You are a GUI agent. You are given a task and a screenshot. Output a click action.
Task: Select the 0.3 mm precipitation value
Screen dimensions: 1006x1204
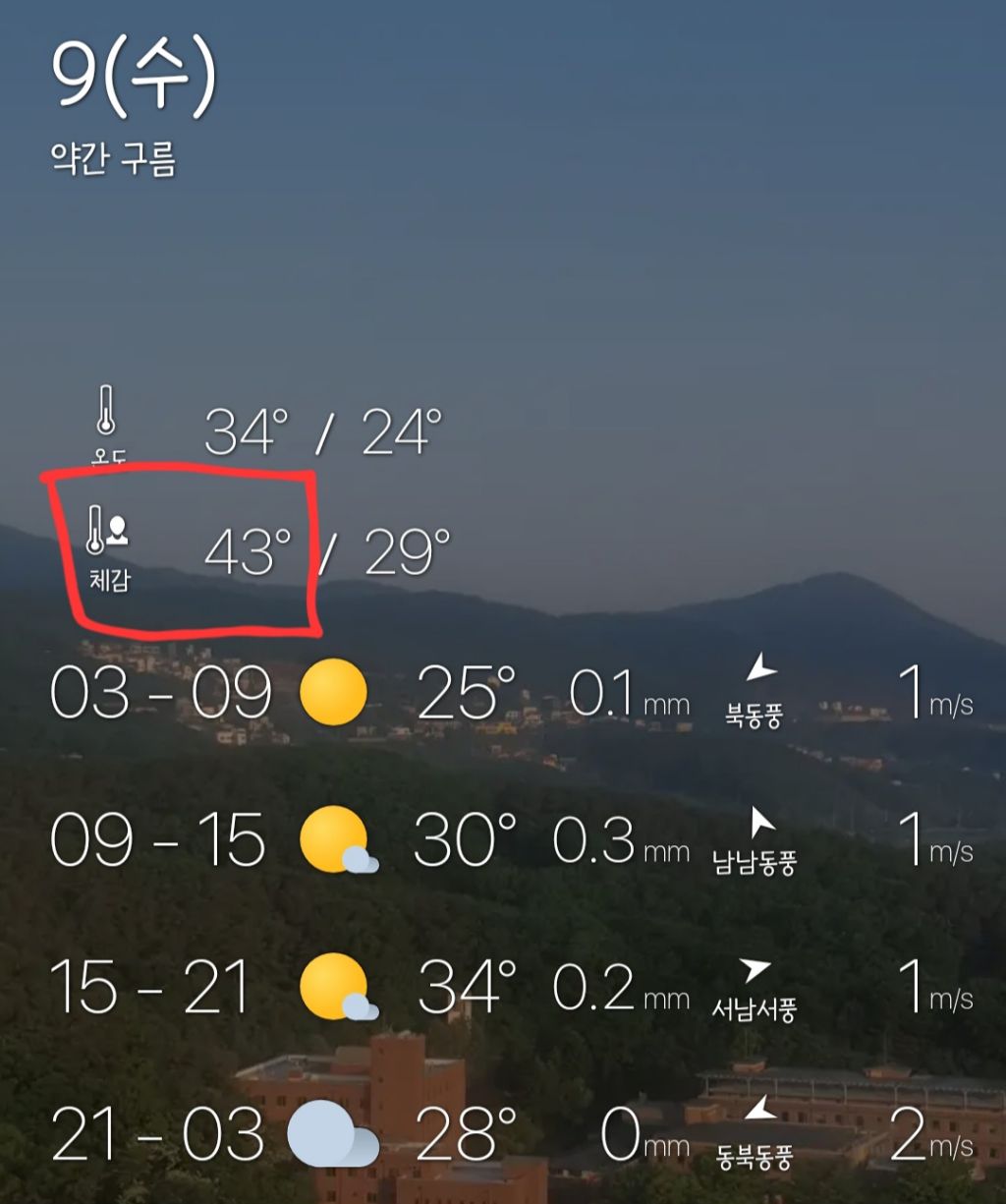click(614, 840)
